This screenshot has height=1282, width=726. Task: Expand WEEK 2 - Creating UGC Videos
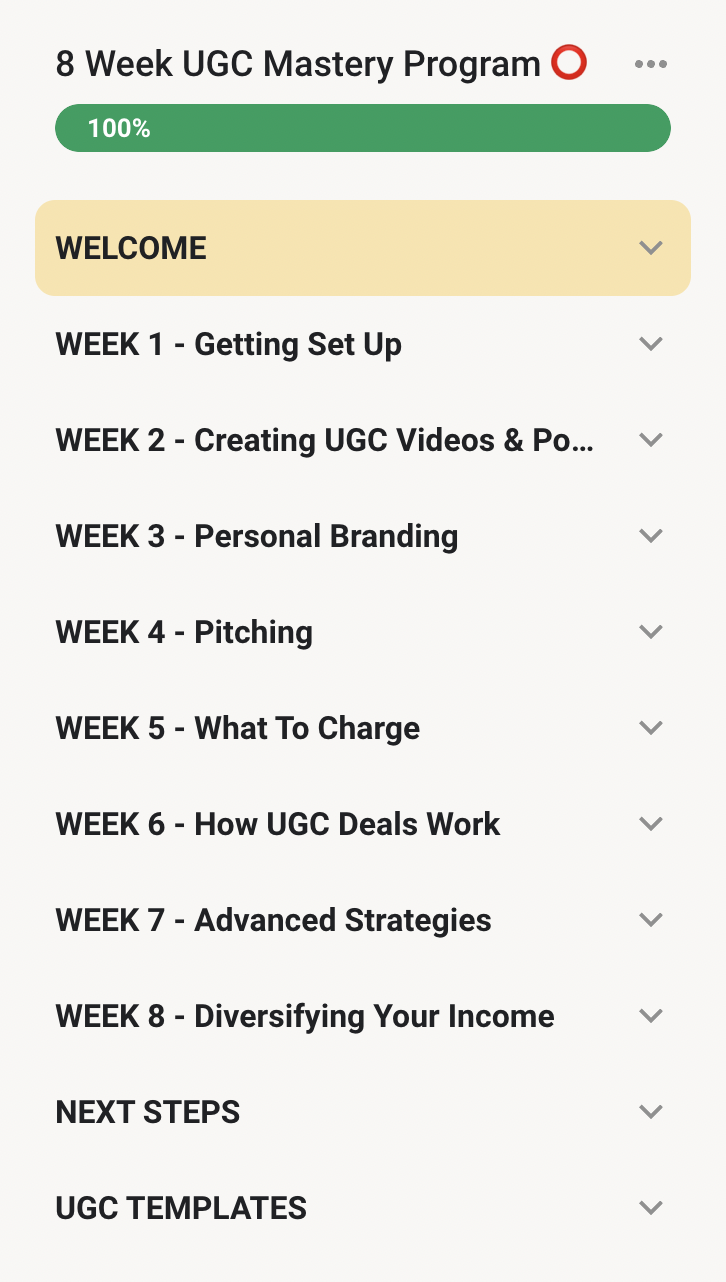[x=363, y=440]
